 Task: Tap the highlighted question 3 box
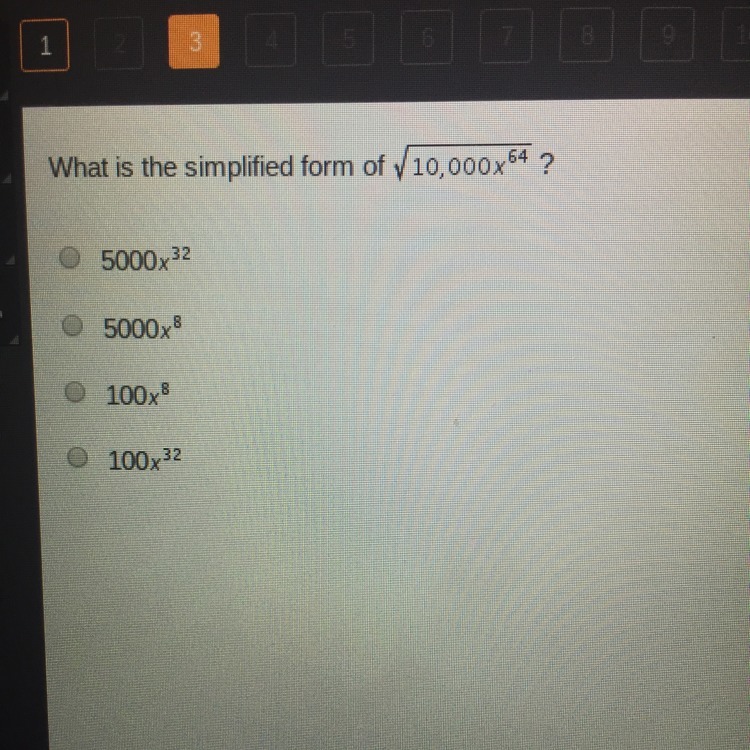(194, 41)
